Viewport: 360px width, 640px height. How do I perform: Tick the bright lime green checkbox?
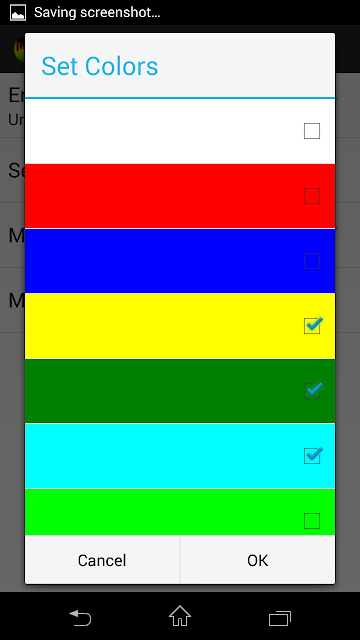[x=312, y=521]
